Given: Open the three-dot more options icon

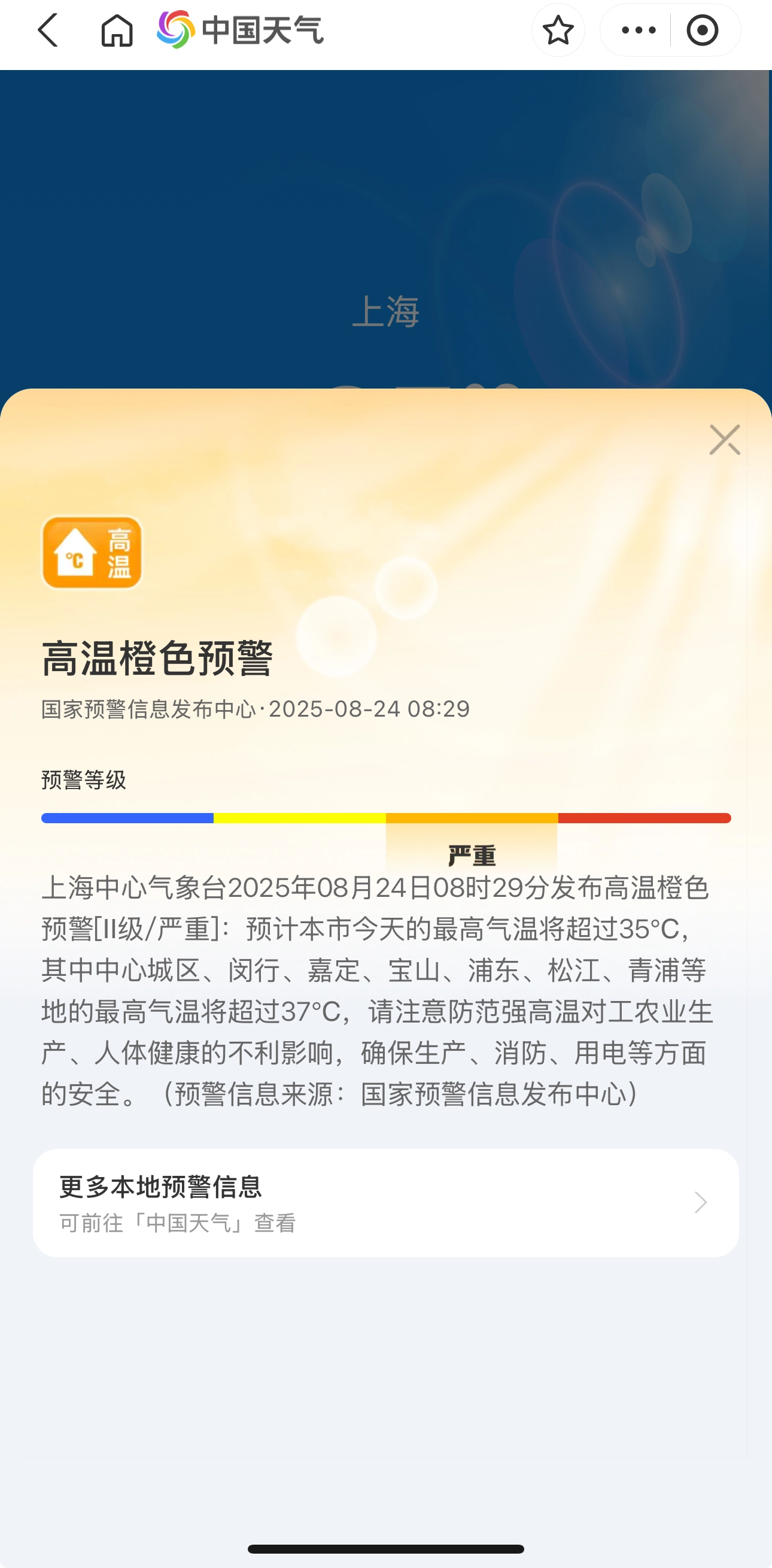Looking at the screenshot, I should (637, 30).
